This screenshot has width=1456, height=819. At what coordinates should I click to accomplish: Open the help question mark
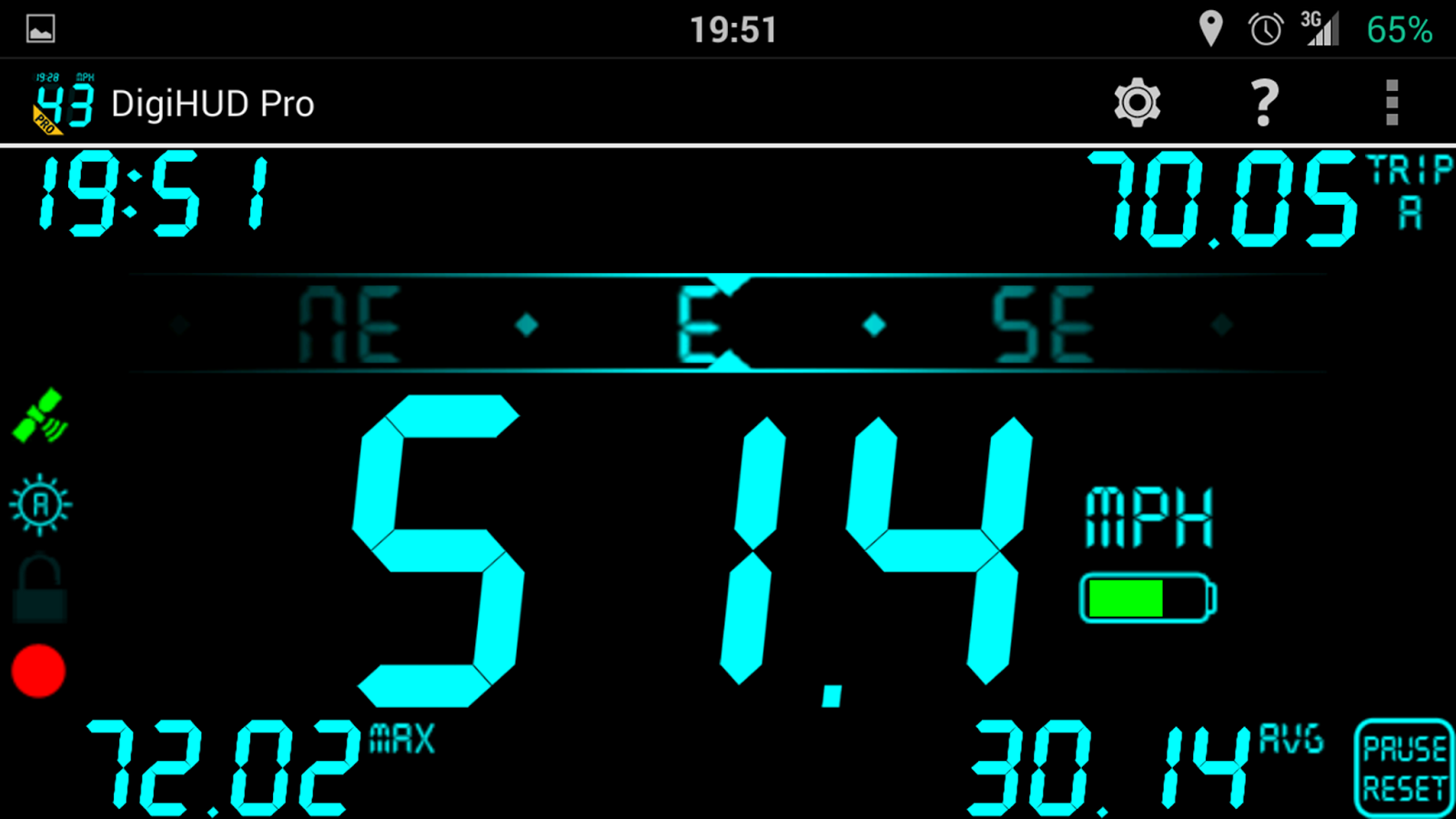click(x=1264, y=102)
